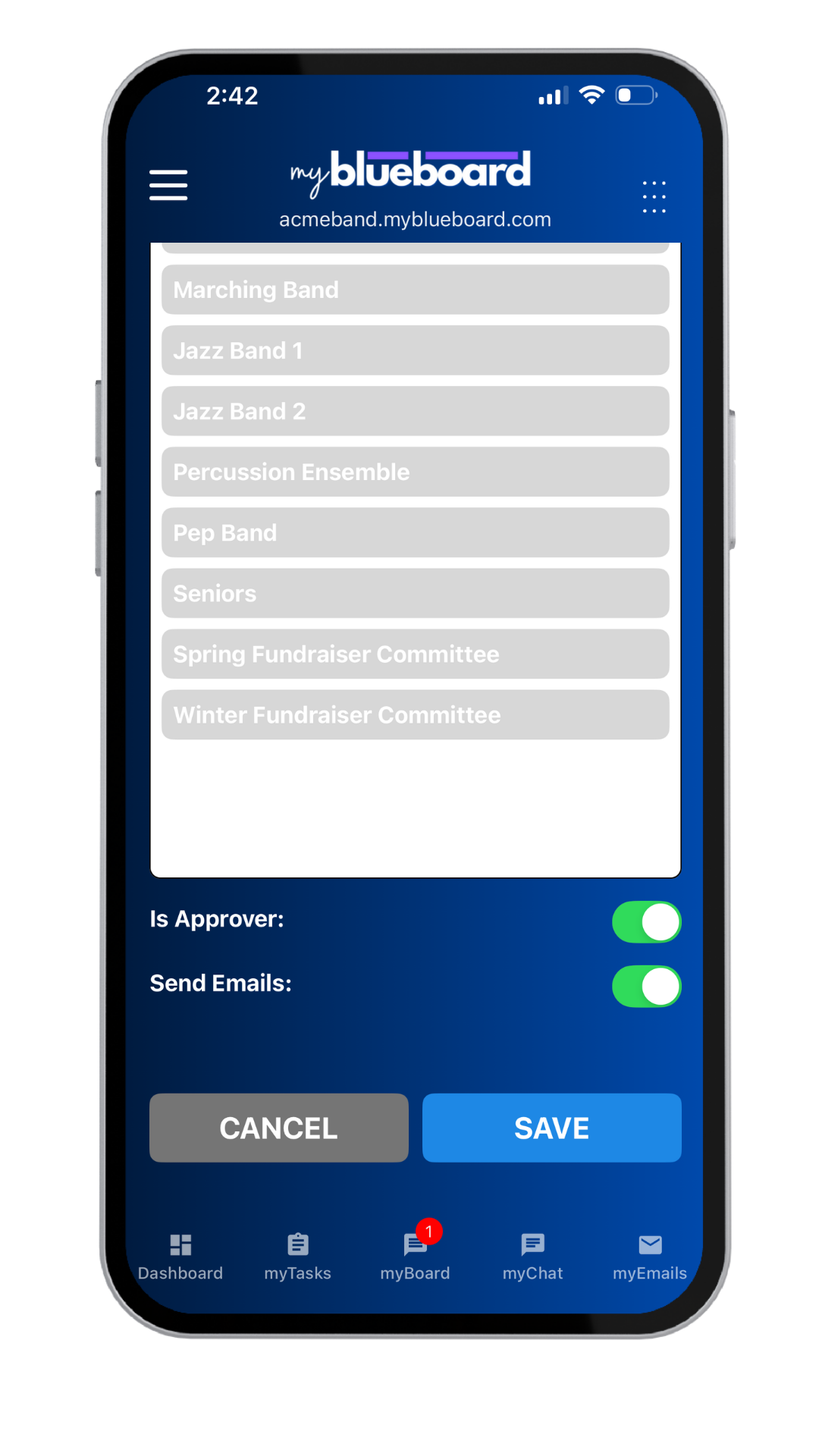This screenshot has height=1456, width=819.
Task: Select the Pep Band group
Action: click(x=415, y=532)
